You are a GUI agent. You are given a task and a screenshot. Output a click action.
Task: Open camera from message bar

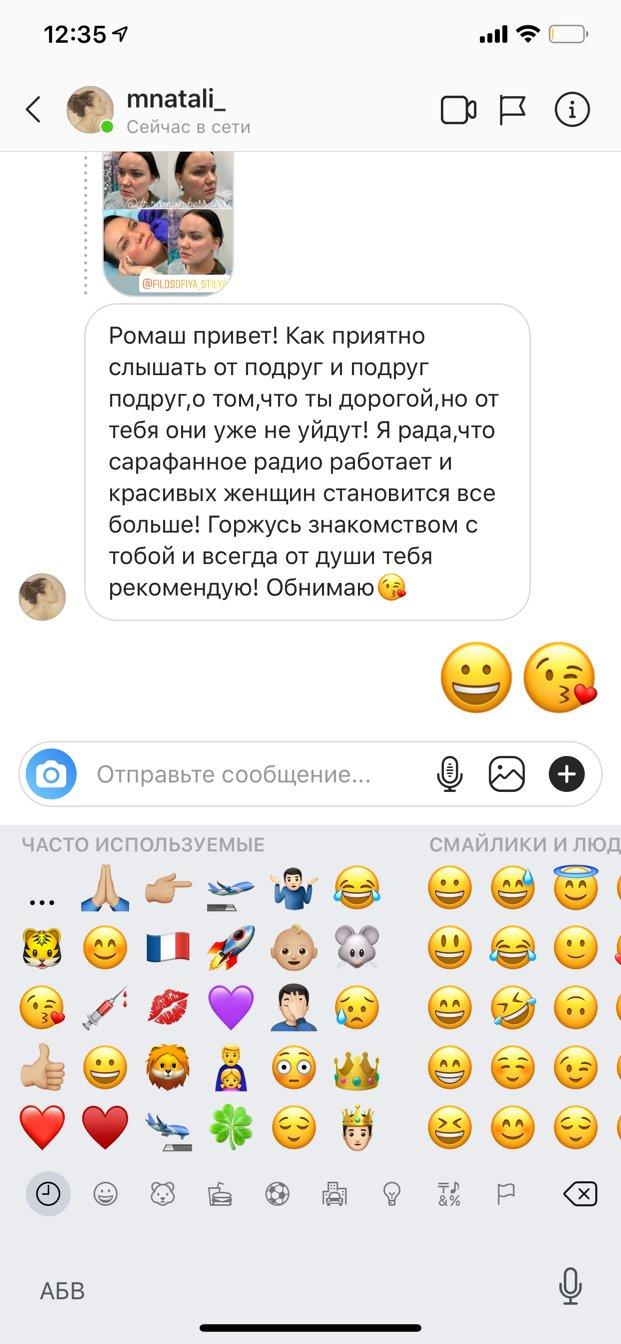51,774
